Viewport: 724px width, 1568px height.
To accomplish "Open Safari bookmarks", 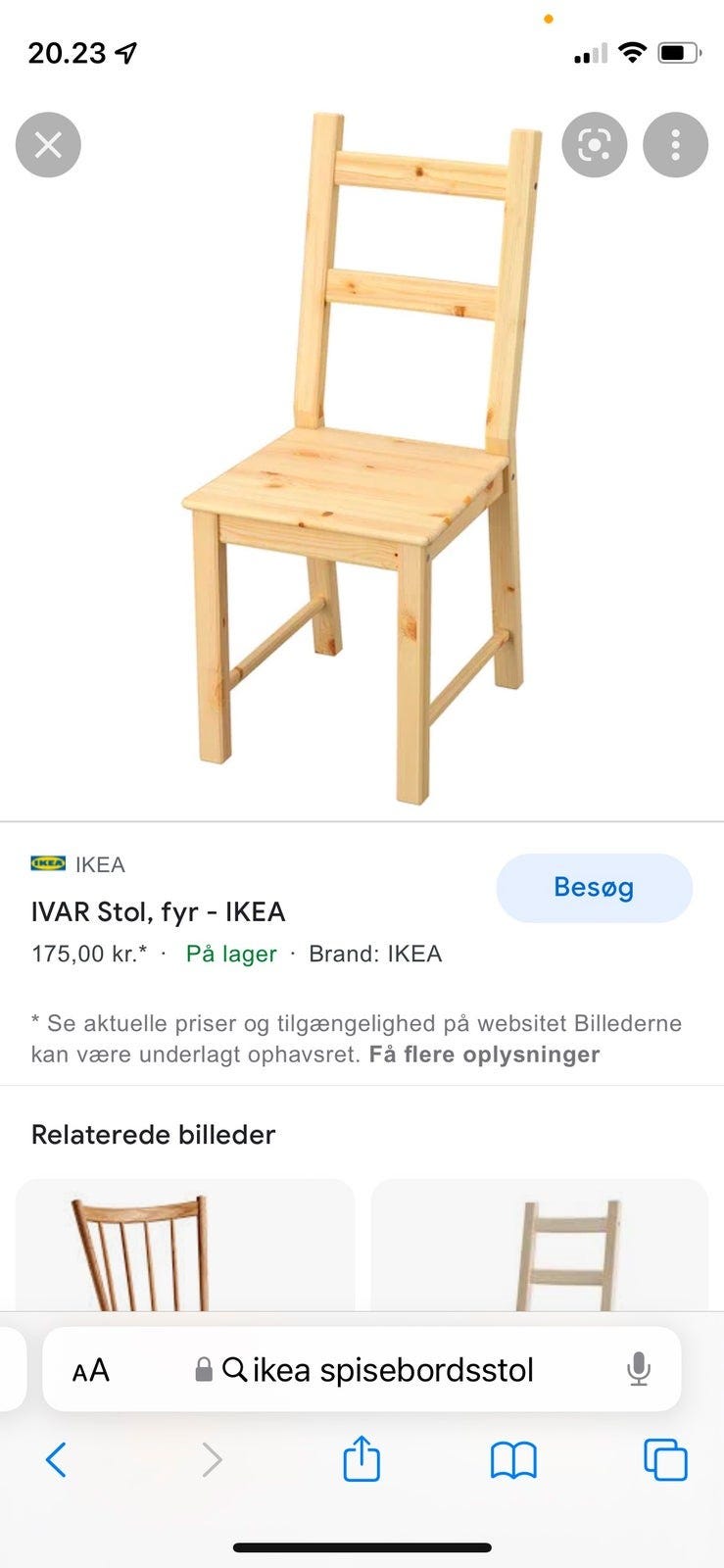I will coord(512,1459).
